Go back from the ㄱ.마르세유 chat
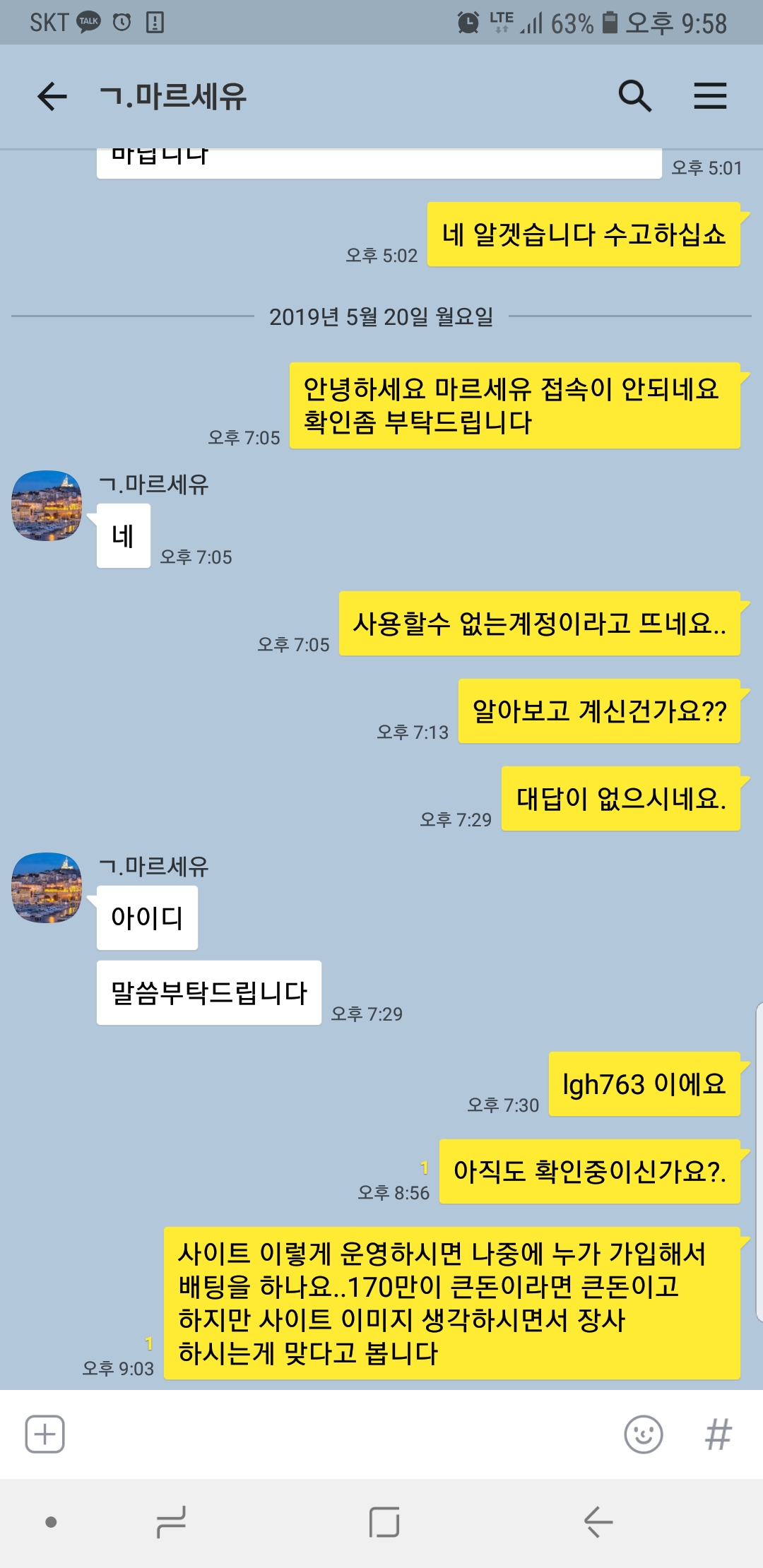763x1568 pixels. pos(52,96)
